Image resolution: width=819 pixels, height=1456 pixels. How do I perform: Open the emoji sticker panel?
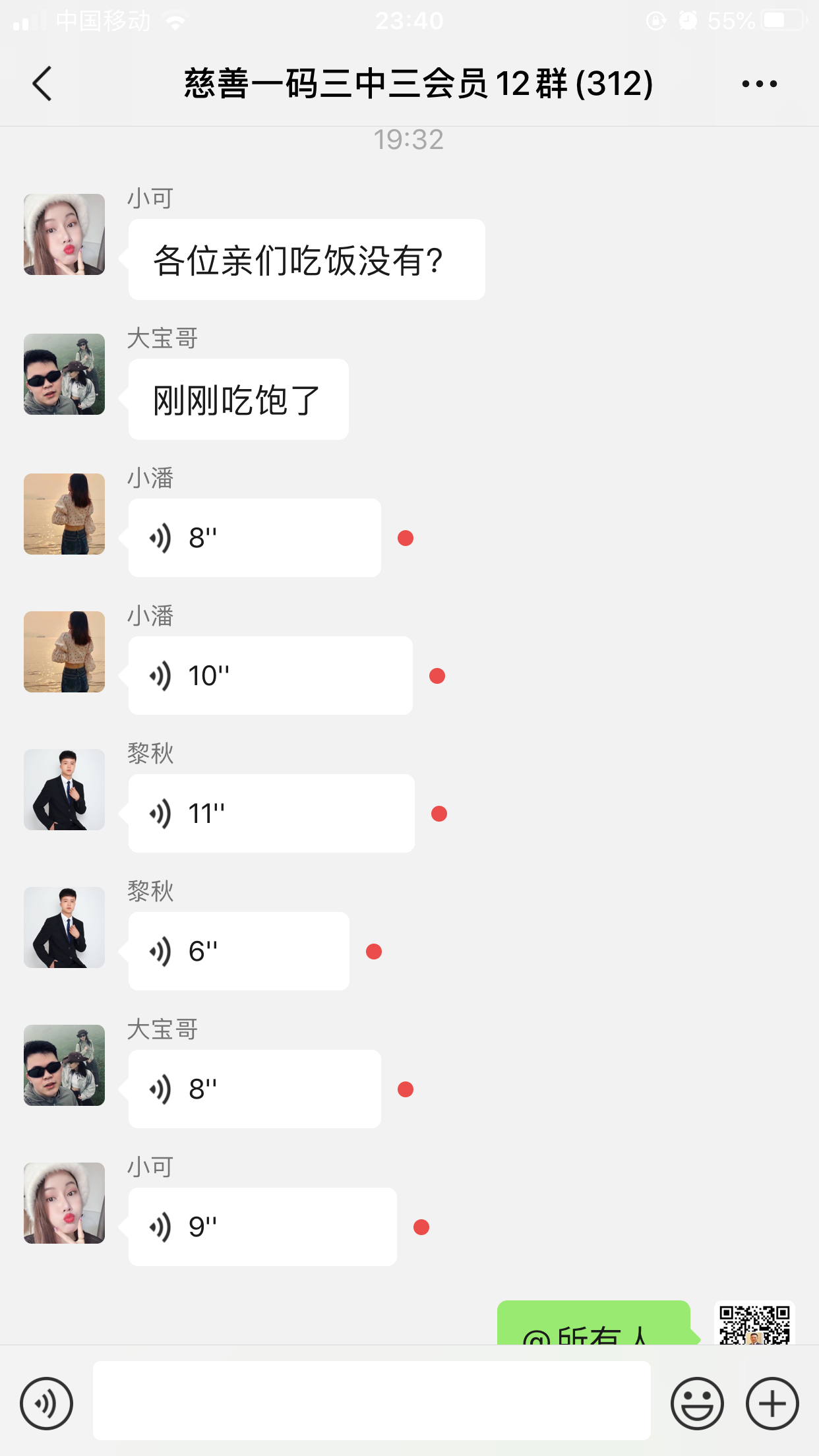pyautogui.click(x=697, y=1403)
